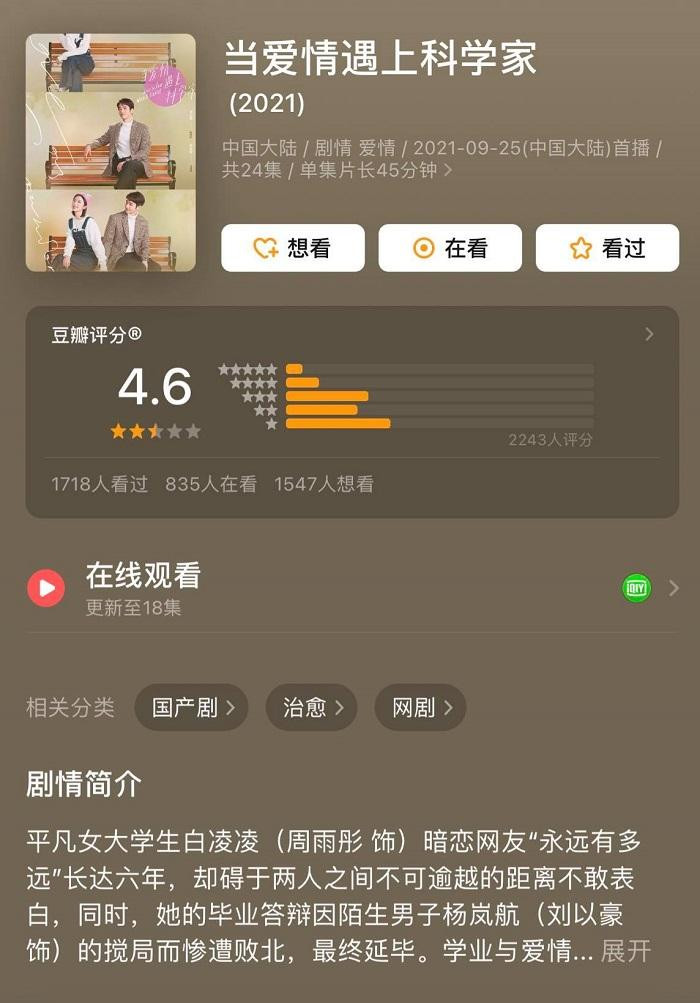Mark the drama as 在看

coord(449,248)
